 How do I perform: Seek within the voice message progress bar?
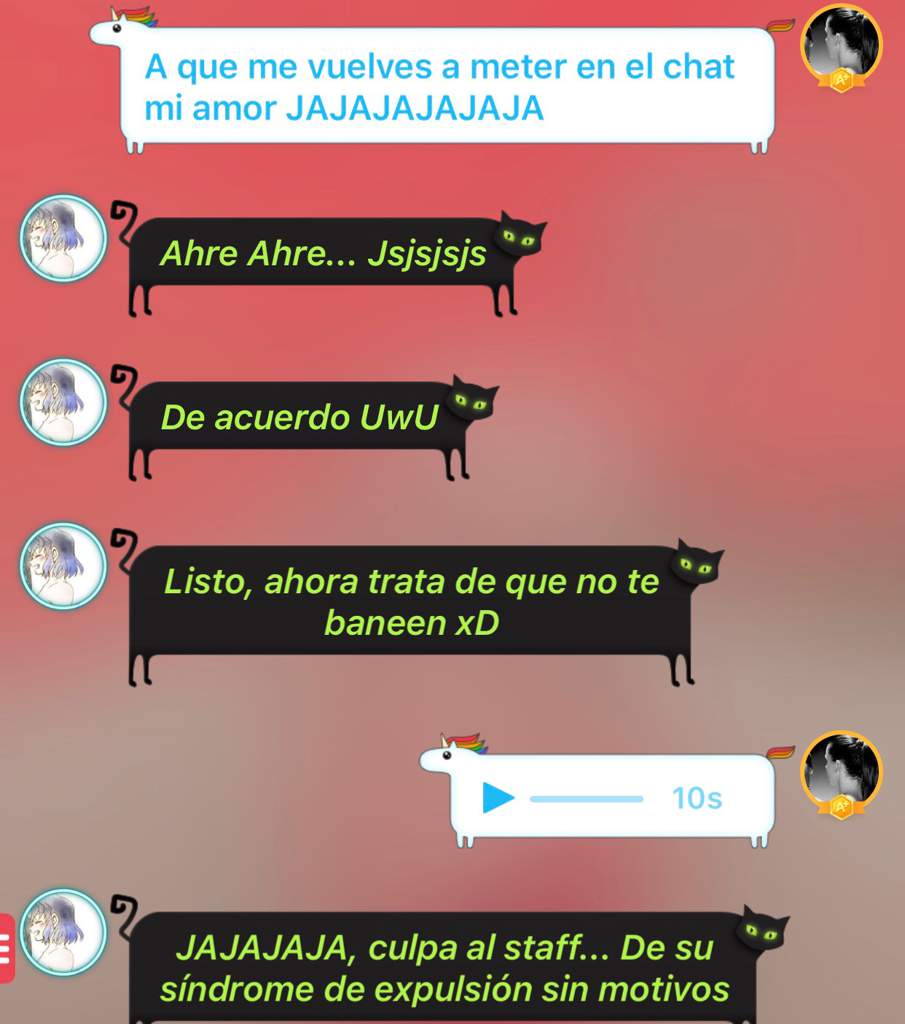coord(586,798)
